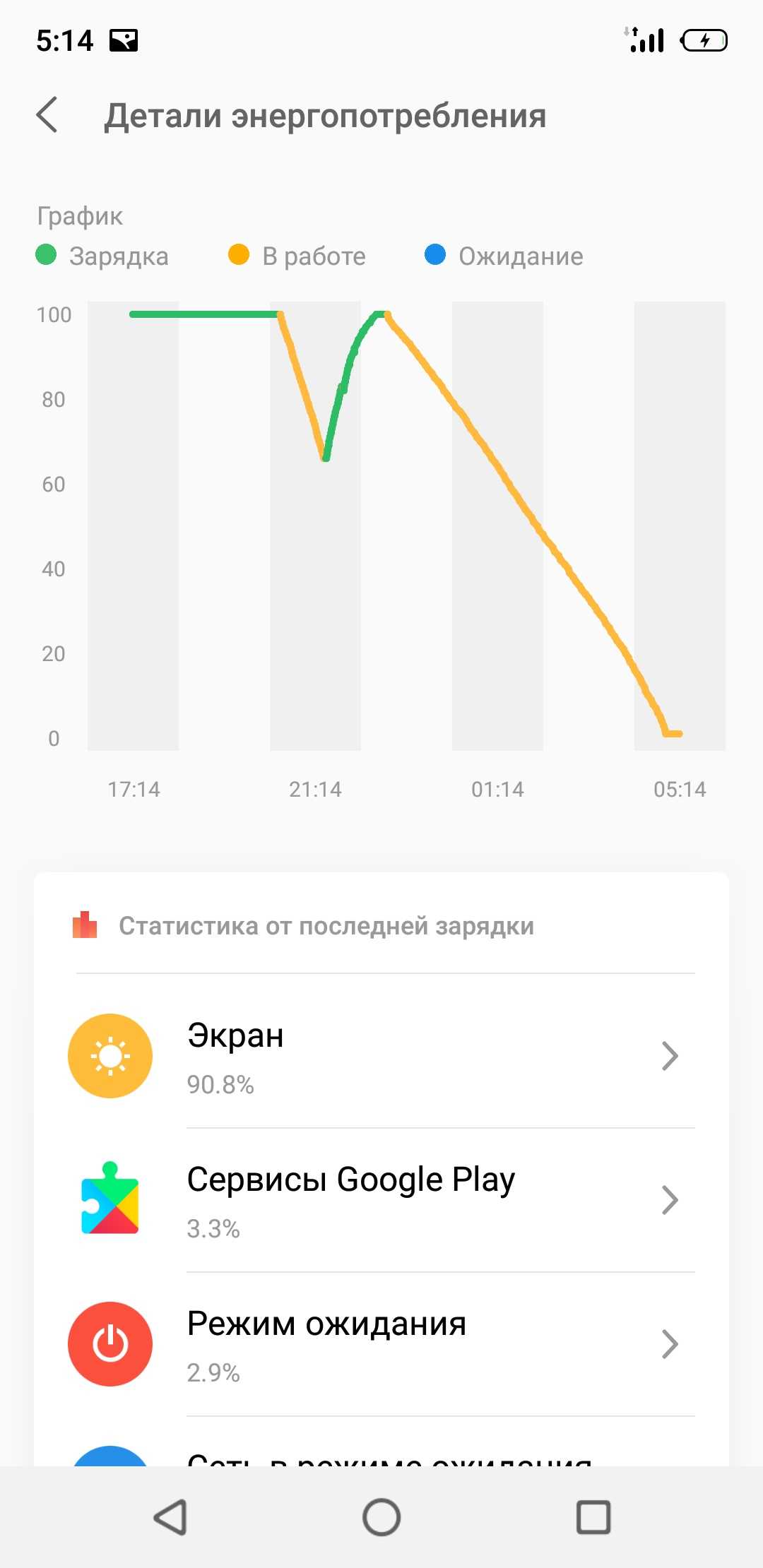Open Экран power usage details
Image resolution: width=763 pixels, height=1568 pixels.
tap(381, 1056)
